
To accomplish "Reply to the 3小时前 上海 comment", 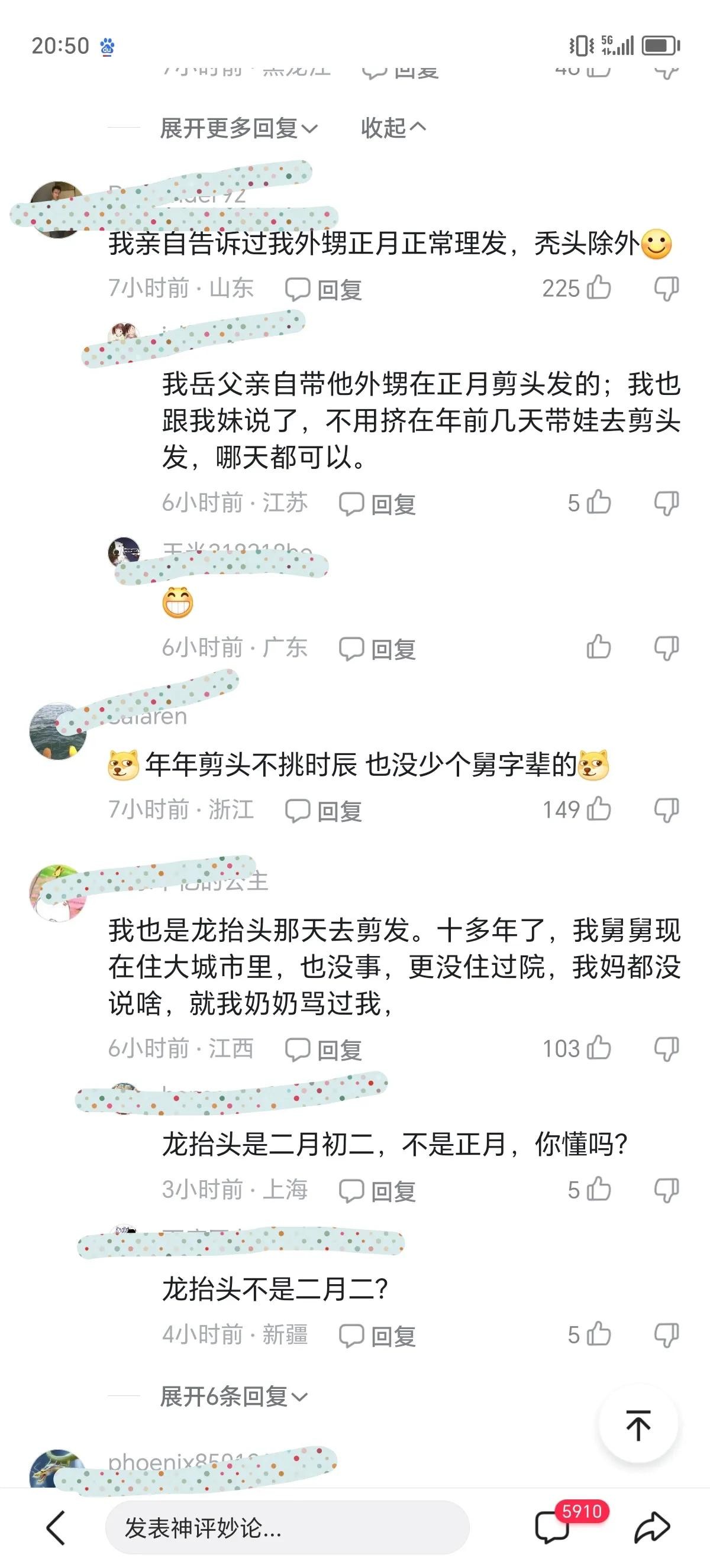I will click(377, 1191).
